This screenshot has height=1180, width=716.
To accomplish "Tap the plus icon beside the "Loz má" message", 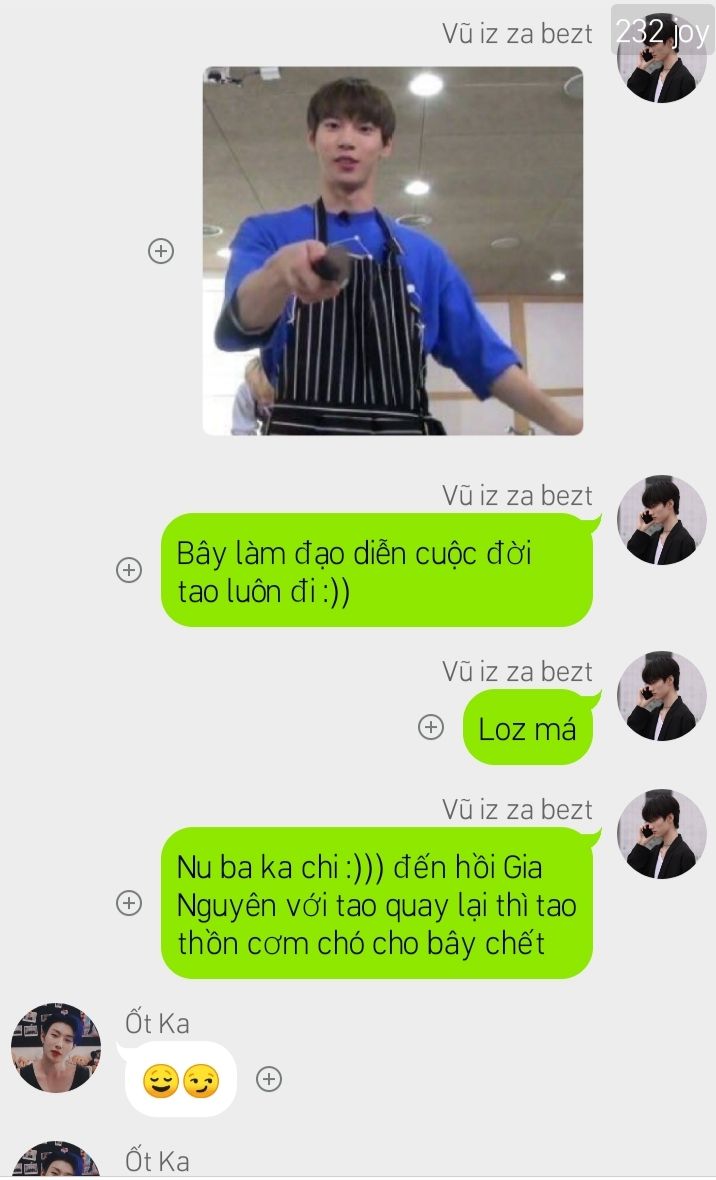I will point(431,727).
